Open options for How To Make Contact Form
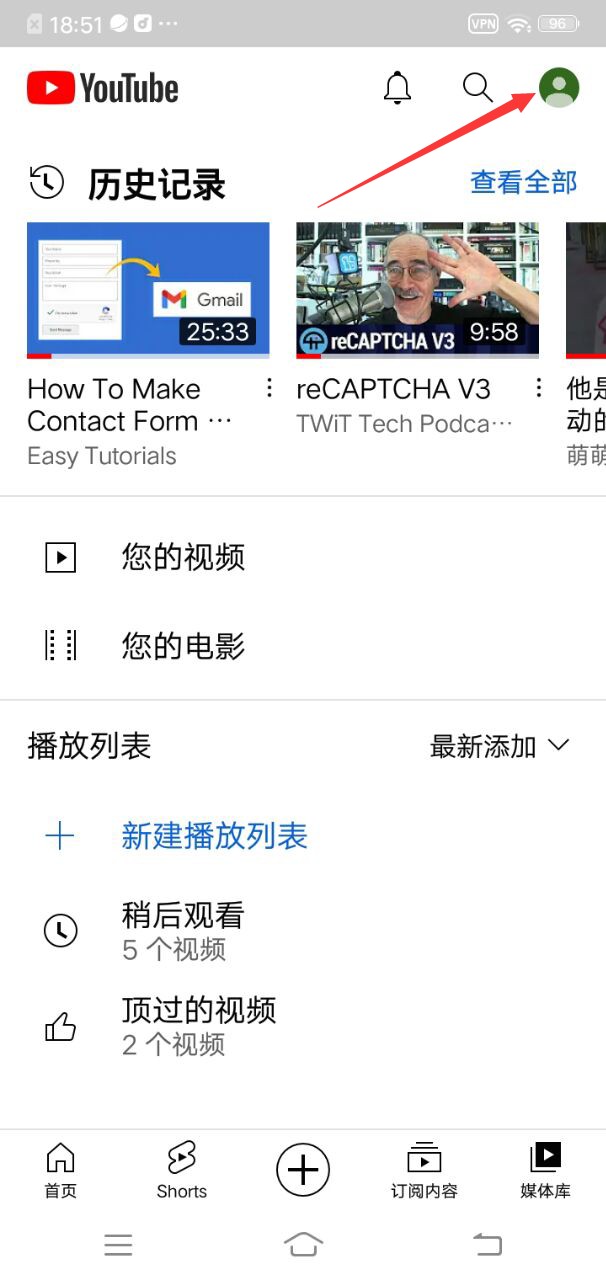 coord(269,388)
